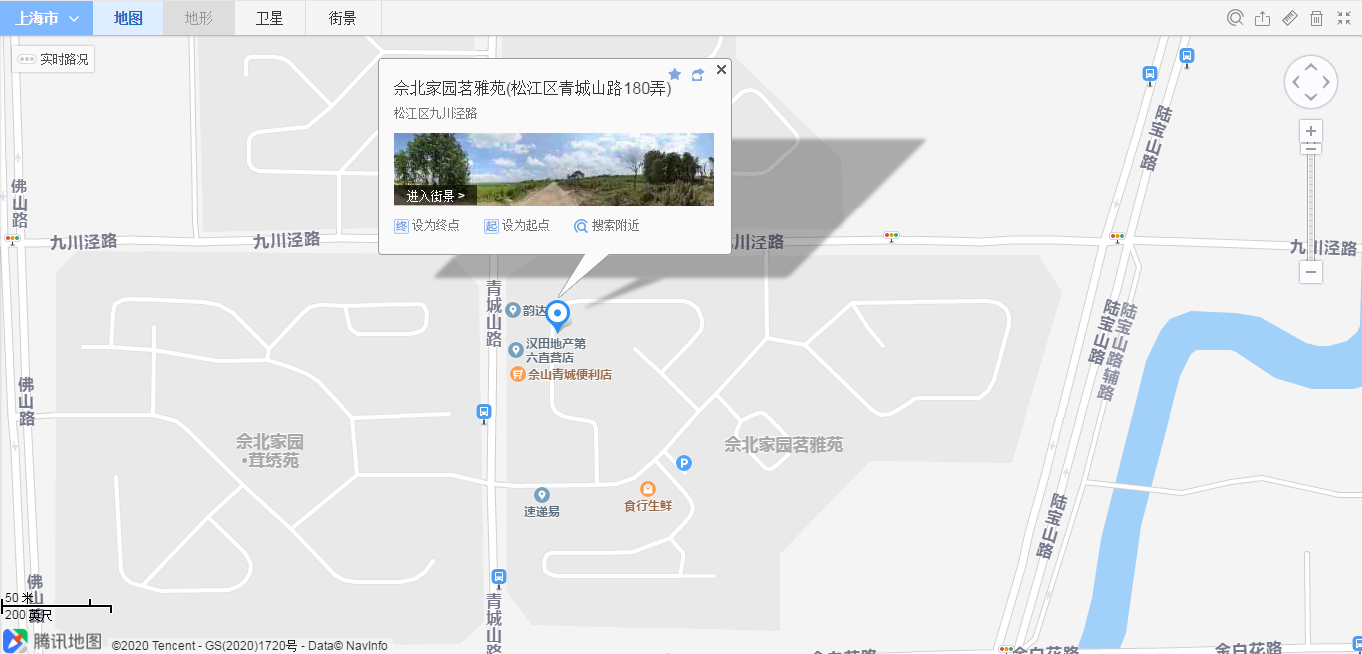Screen dimensions: 1362x654
Task: Favorite this place with the star icon
Action: (674, 74)
